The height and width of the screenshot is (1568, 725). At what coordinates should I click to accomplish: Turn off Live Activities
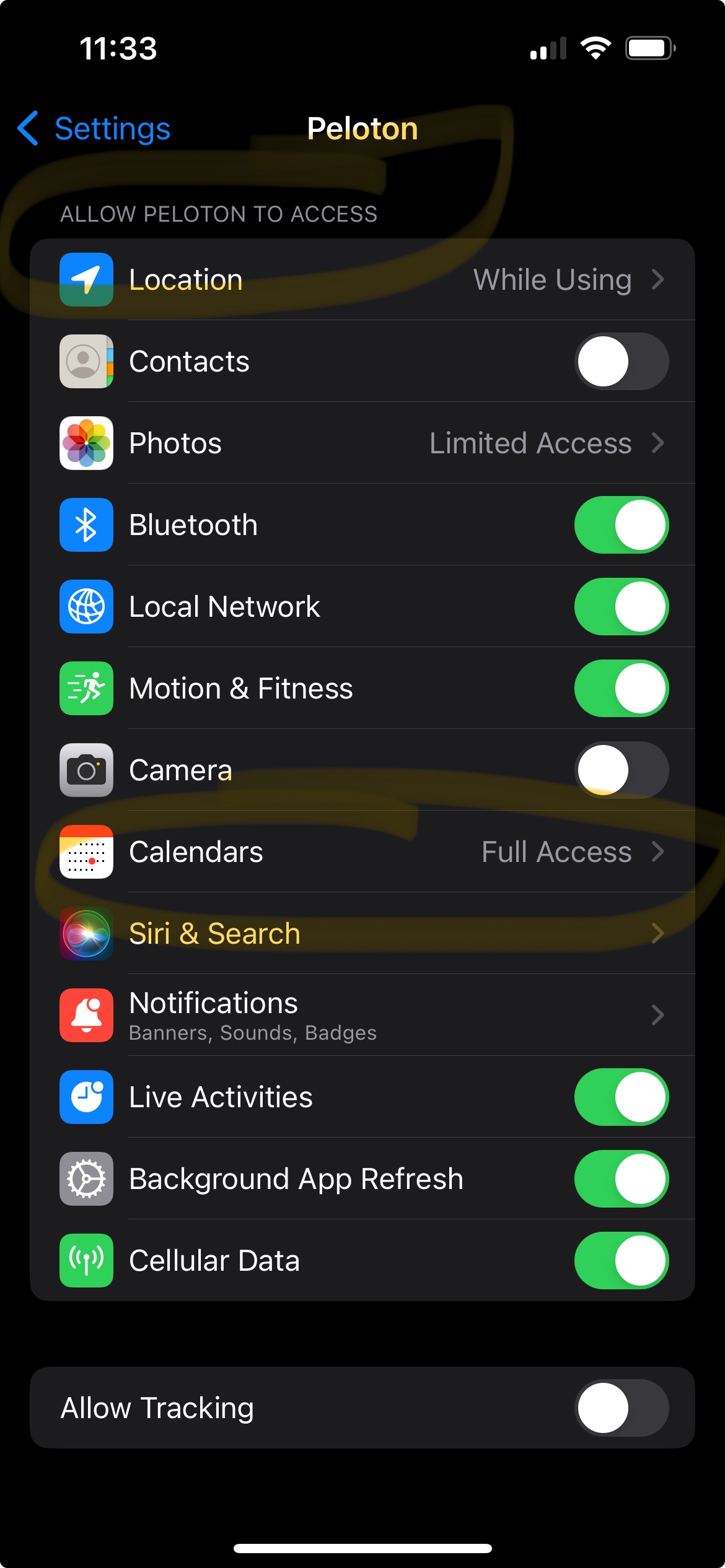click(621, 1097)
